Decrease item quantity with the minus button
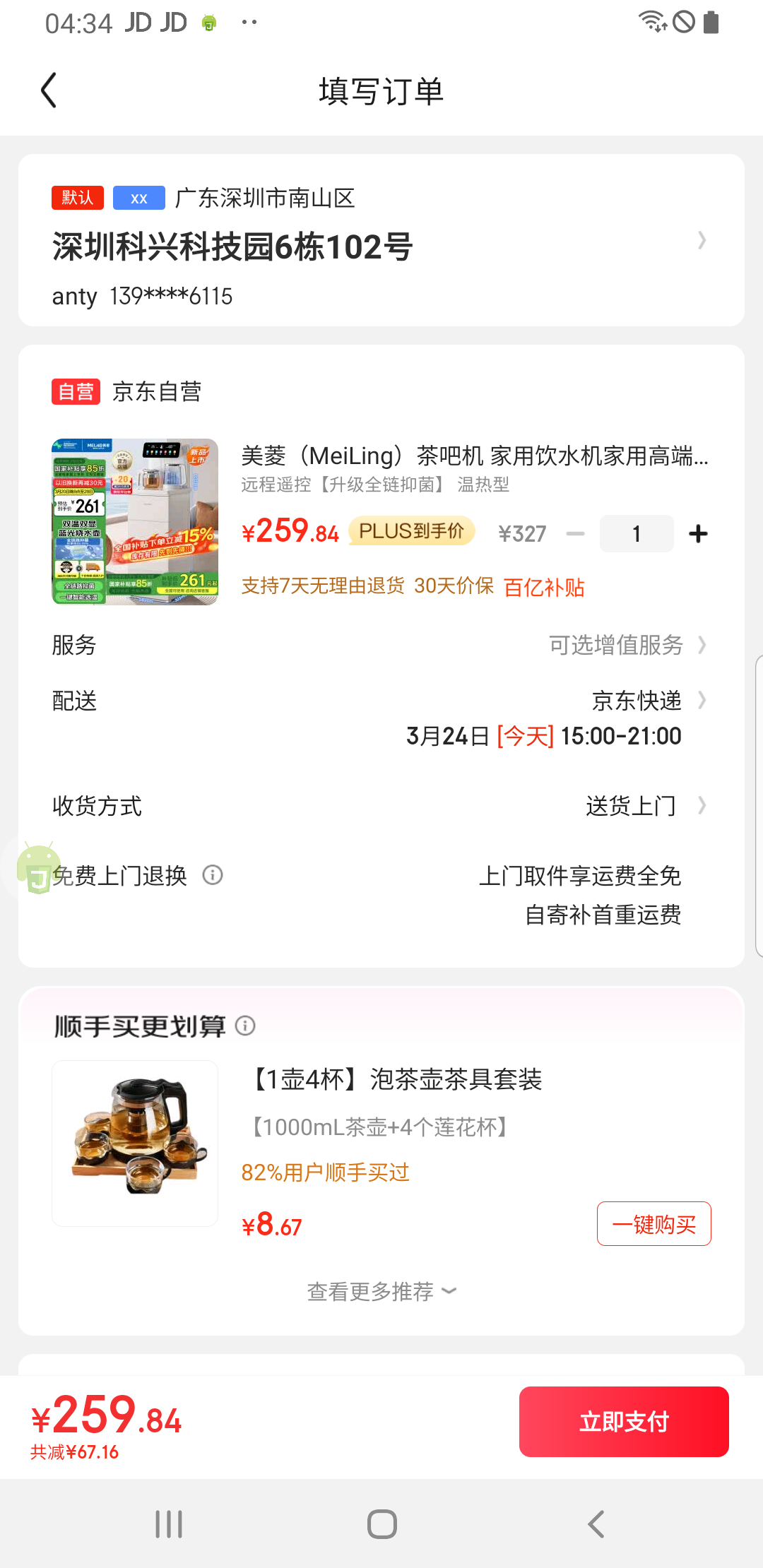 pyautogui.click(x=576, y=535)
